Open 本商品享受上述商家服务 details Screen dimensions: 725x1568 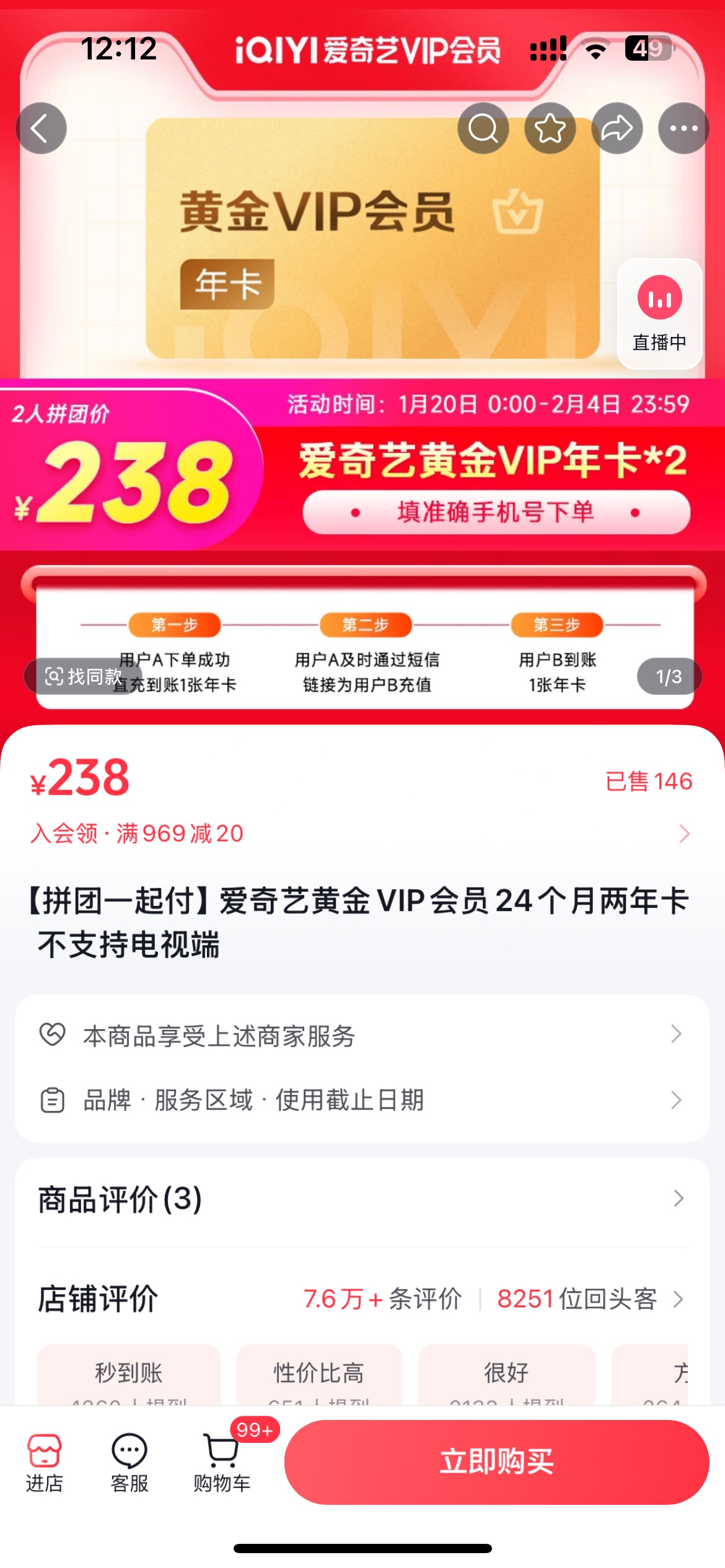point(362,1035)
